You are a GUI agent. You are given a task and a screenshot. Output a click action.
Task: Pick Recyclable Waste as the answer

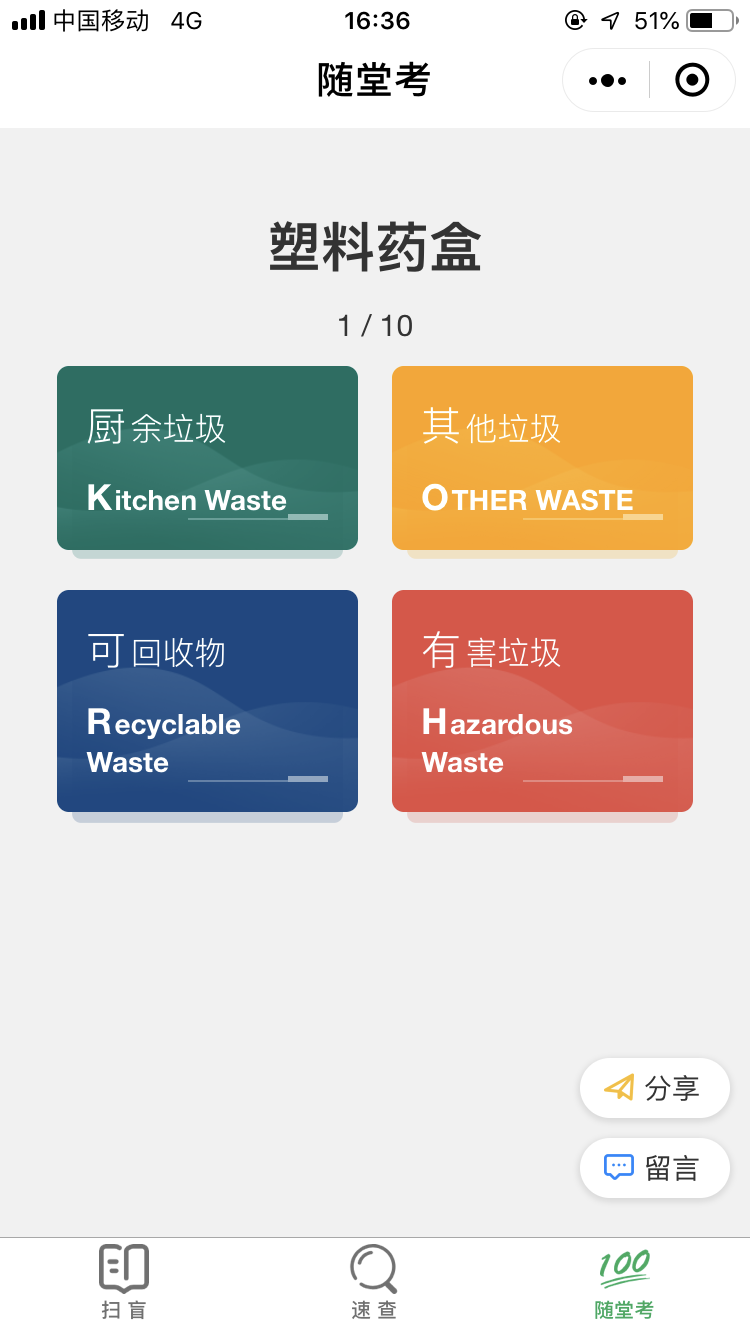(x=207, y=701)
